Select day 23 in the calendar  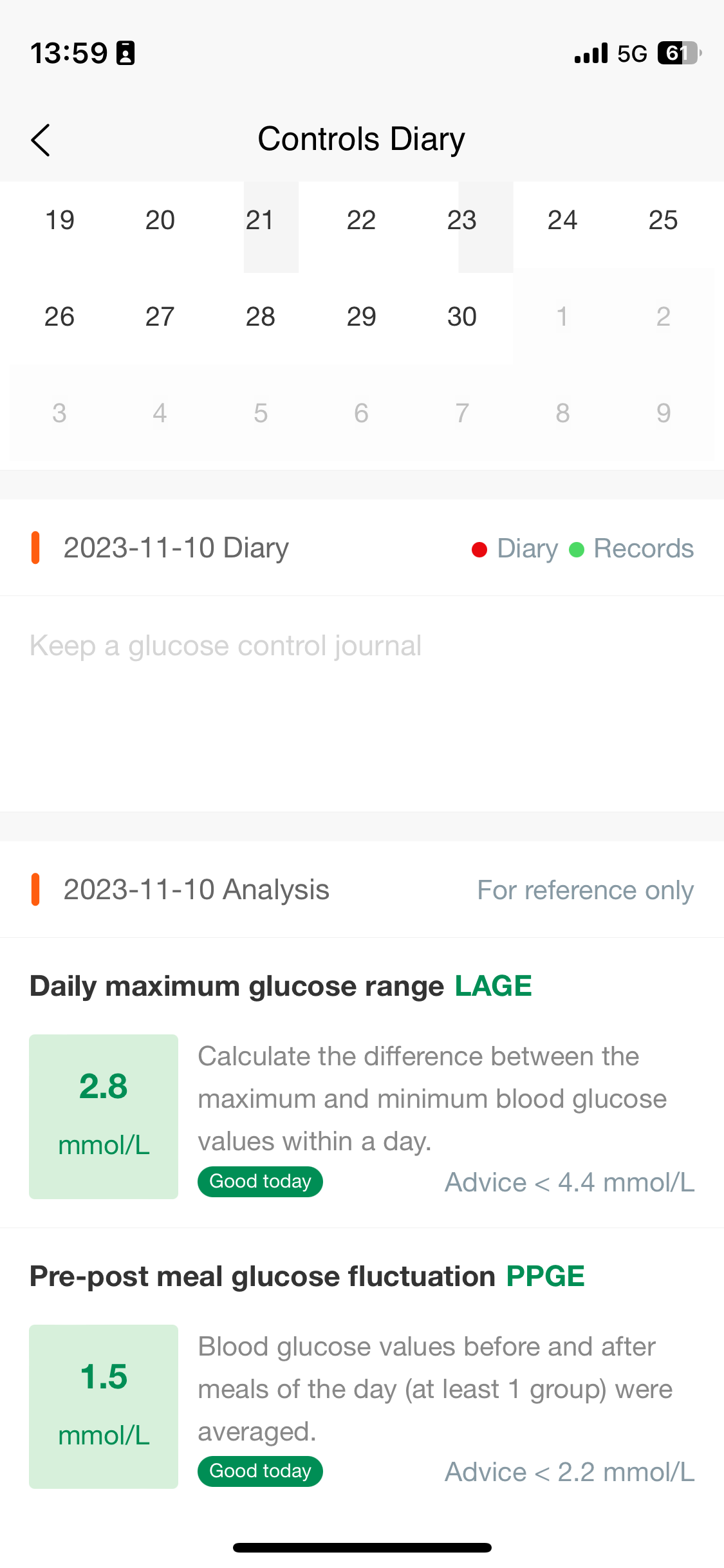tap(462, 220)
